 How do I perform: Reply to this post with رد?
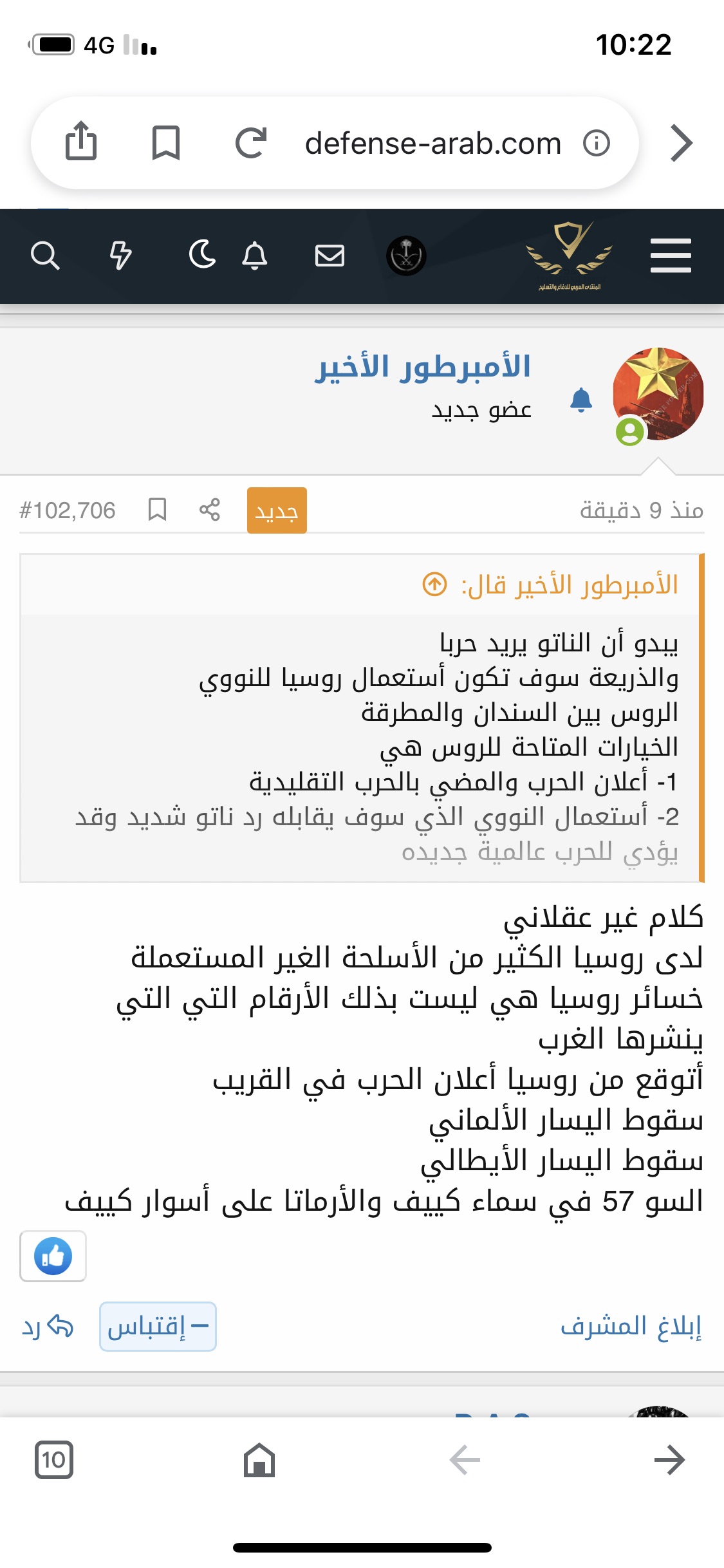[x=48, y=1327]
